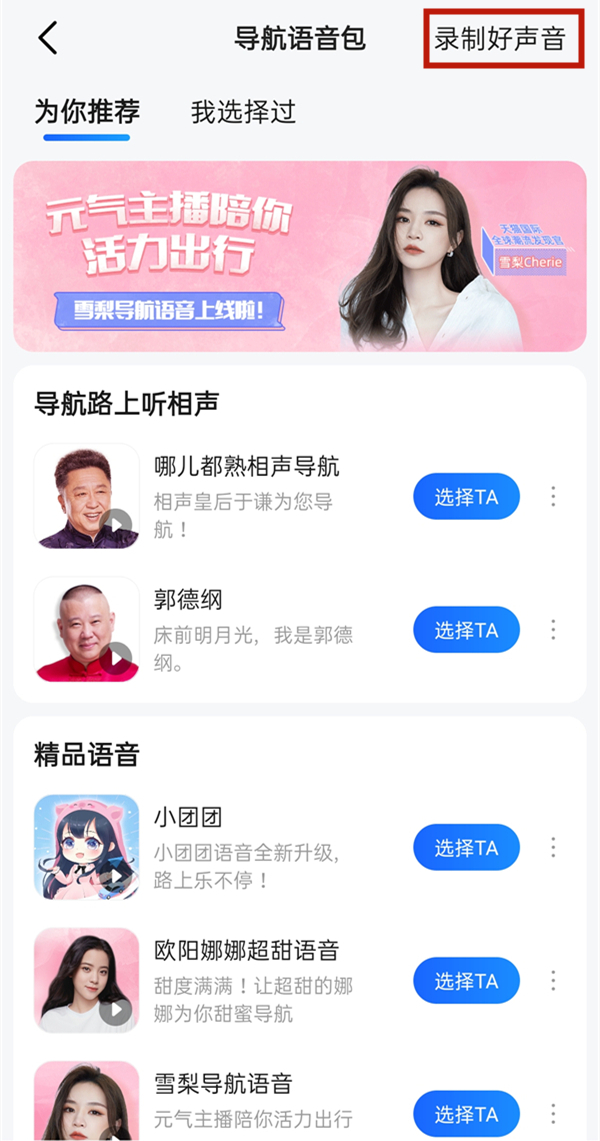Open more options for 郭德纲

552,630
